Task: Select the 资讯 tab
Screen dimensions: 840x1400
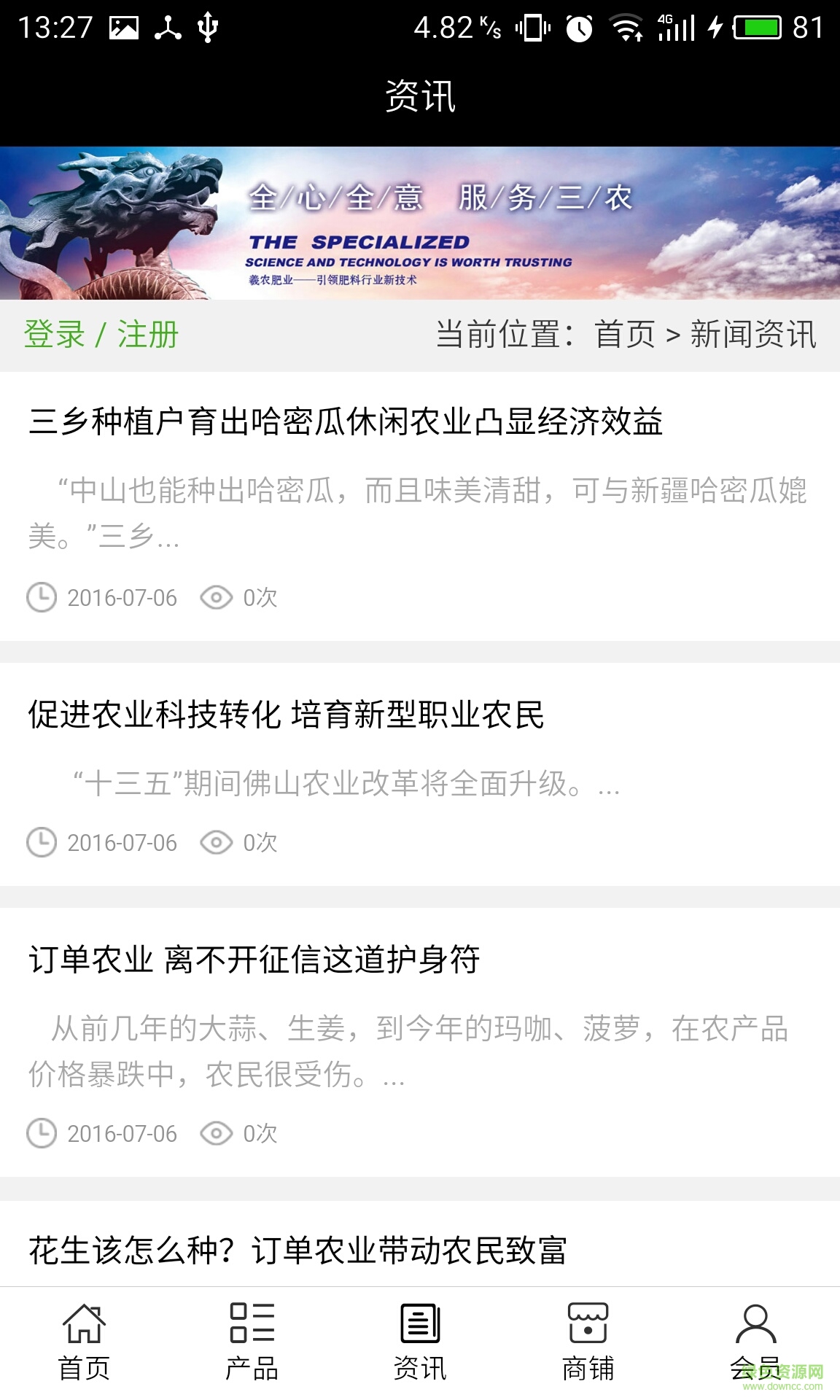Action: 420,1342
